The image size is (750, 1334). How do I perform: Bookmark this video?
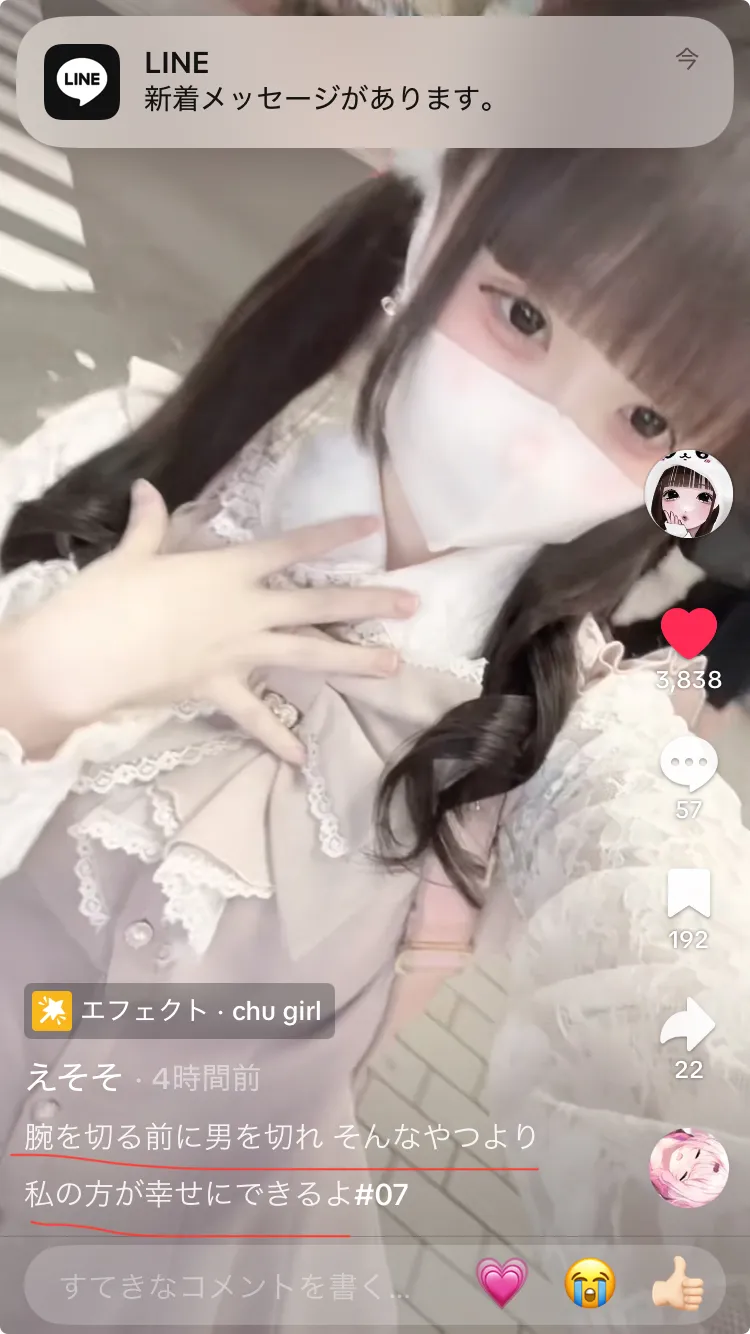(689, 894)
